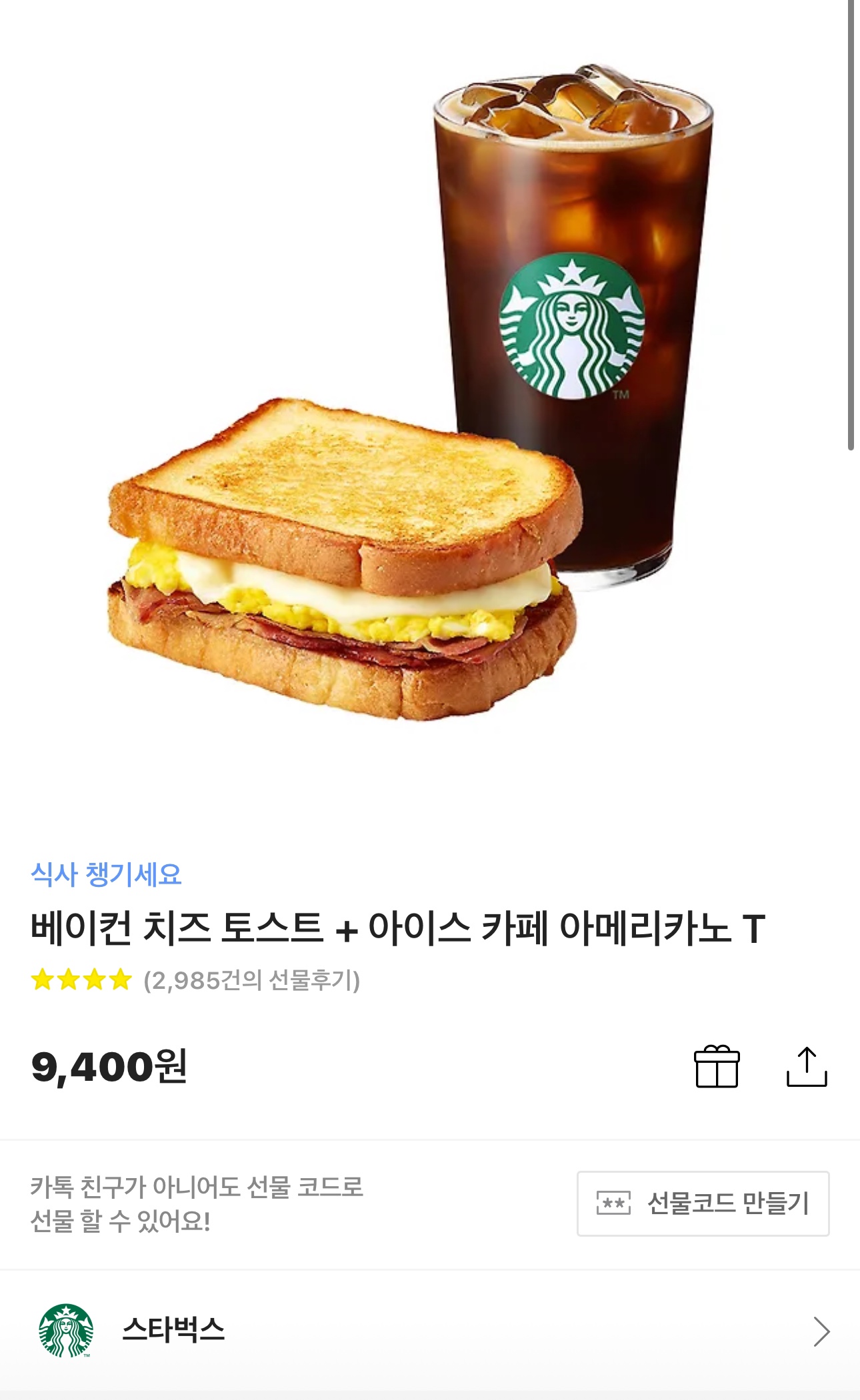
Task: View the 2,985건의 선물후기 reviews
Action: pos(251,980)
